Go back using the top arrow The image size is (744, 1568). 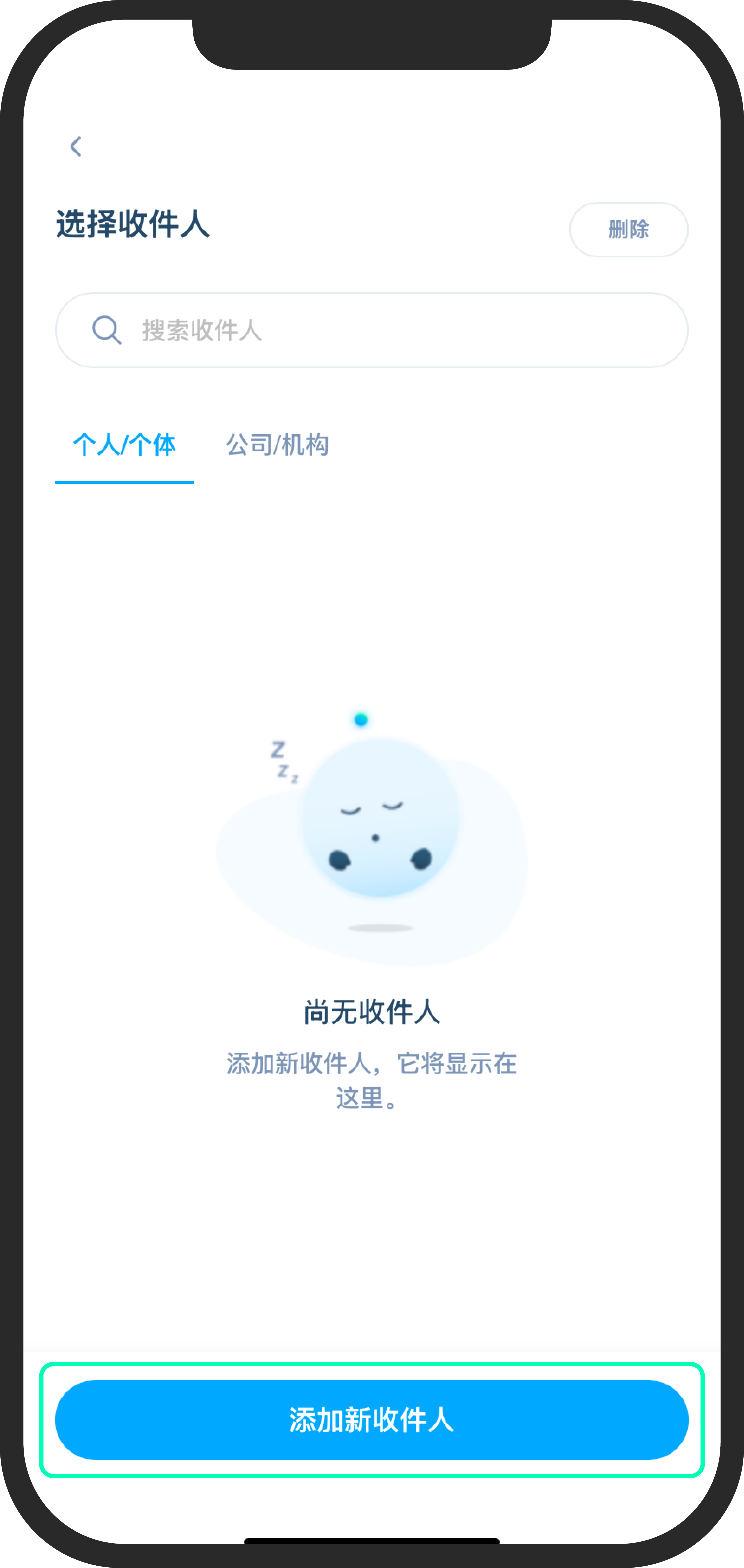click(76, 146)
